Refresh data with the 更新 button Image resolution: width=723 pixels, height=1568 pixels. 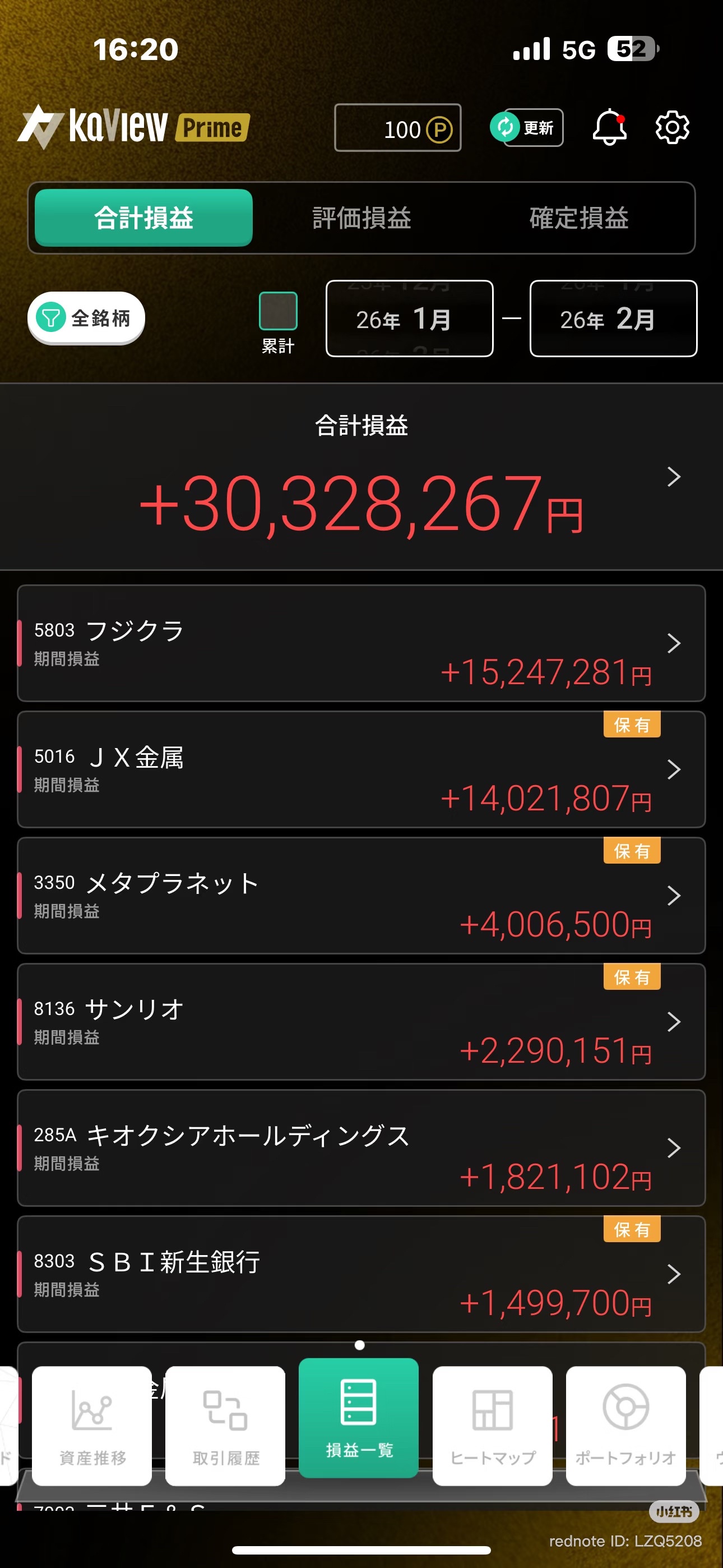[x=526, y=128]
